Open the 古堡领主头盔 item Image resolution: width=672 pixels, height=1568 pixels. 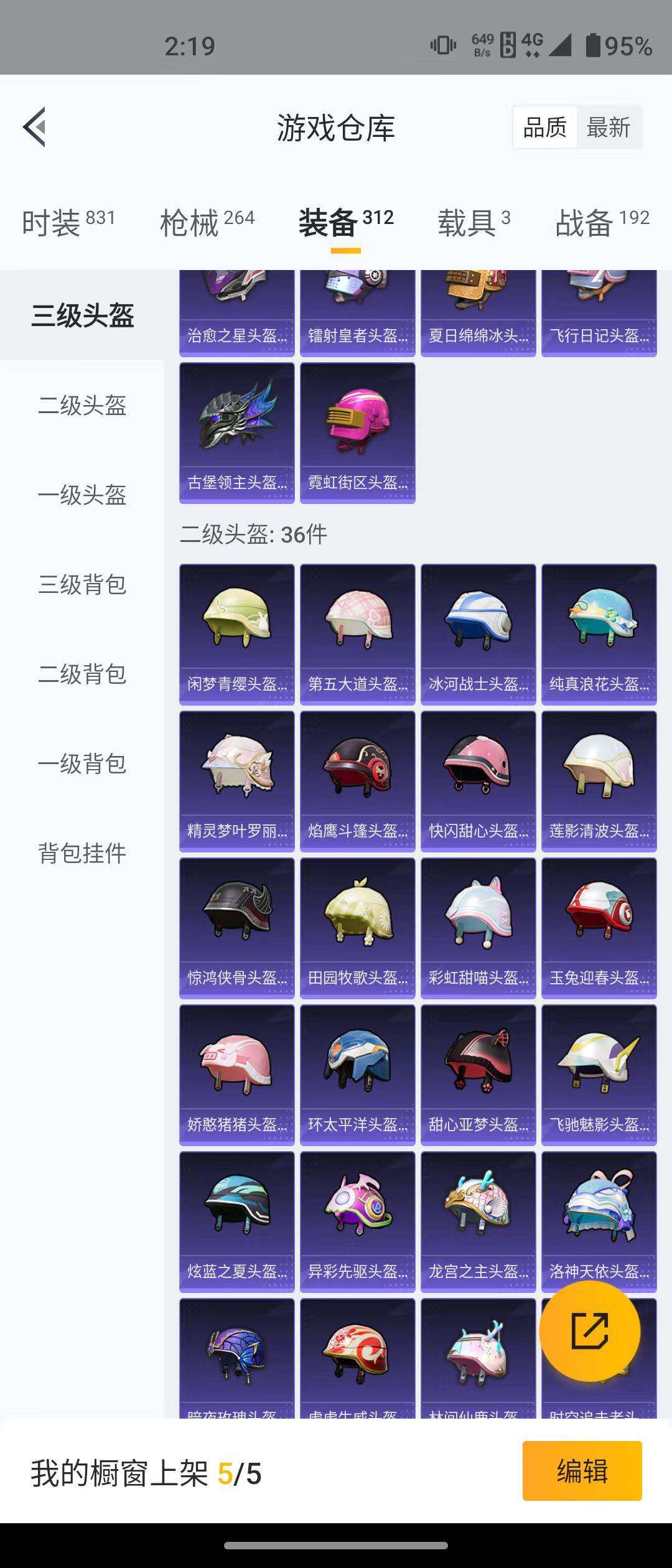(237, 433)
